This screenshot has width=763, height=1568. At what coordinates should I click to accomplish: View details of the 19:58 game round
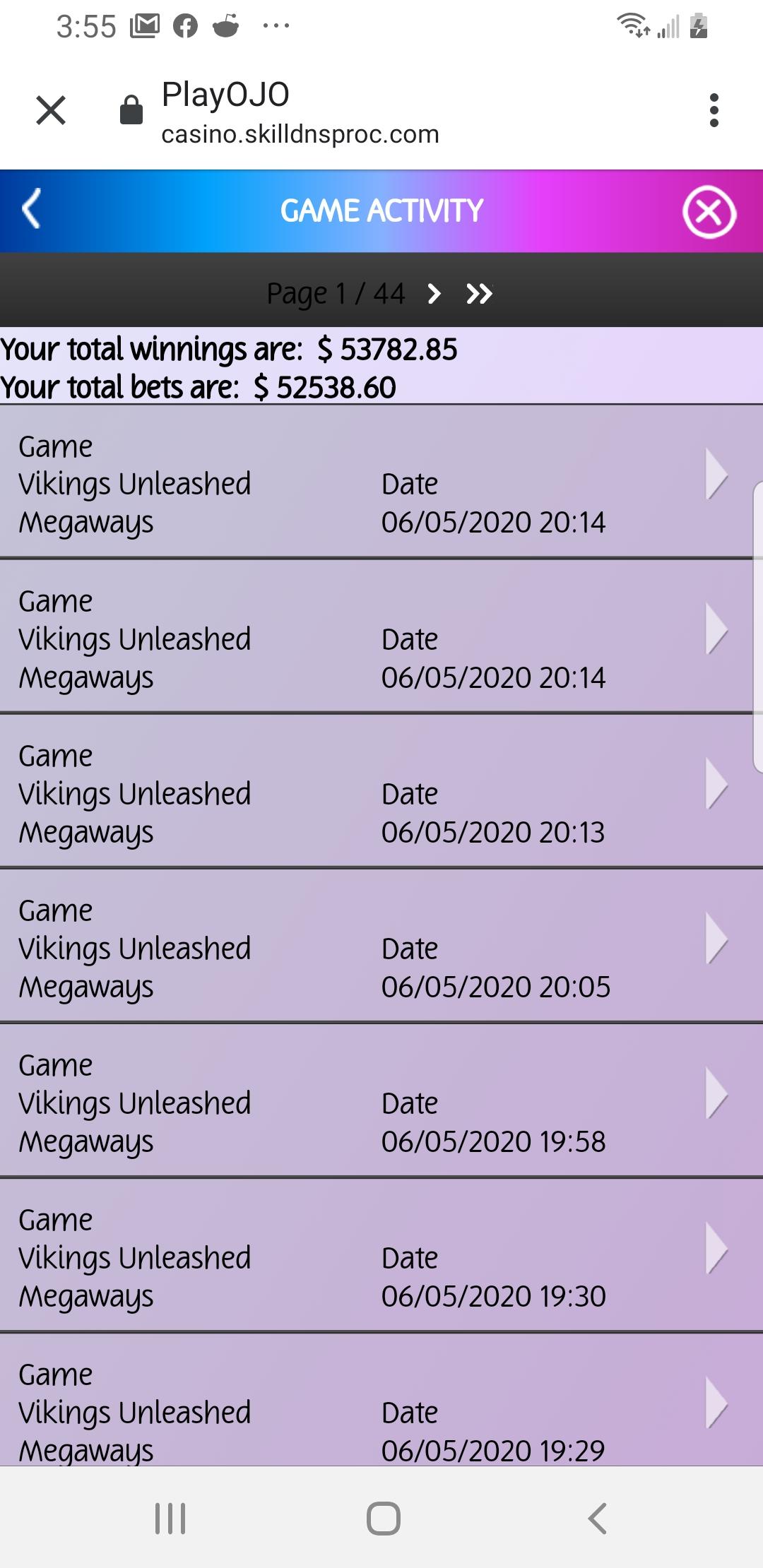[x=381, y=1101]
